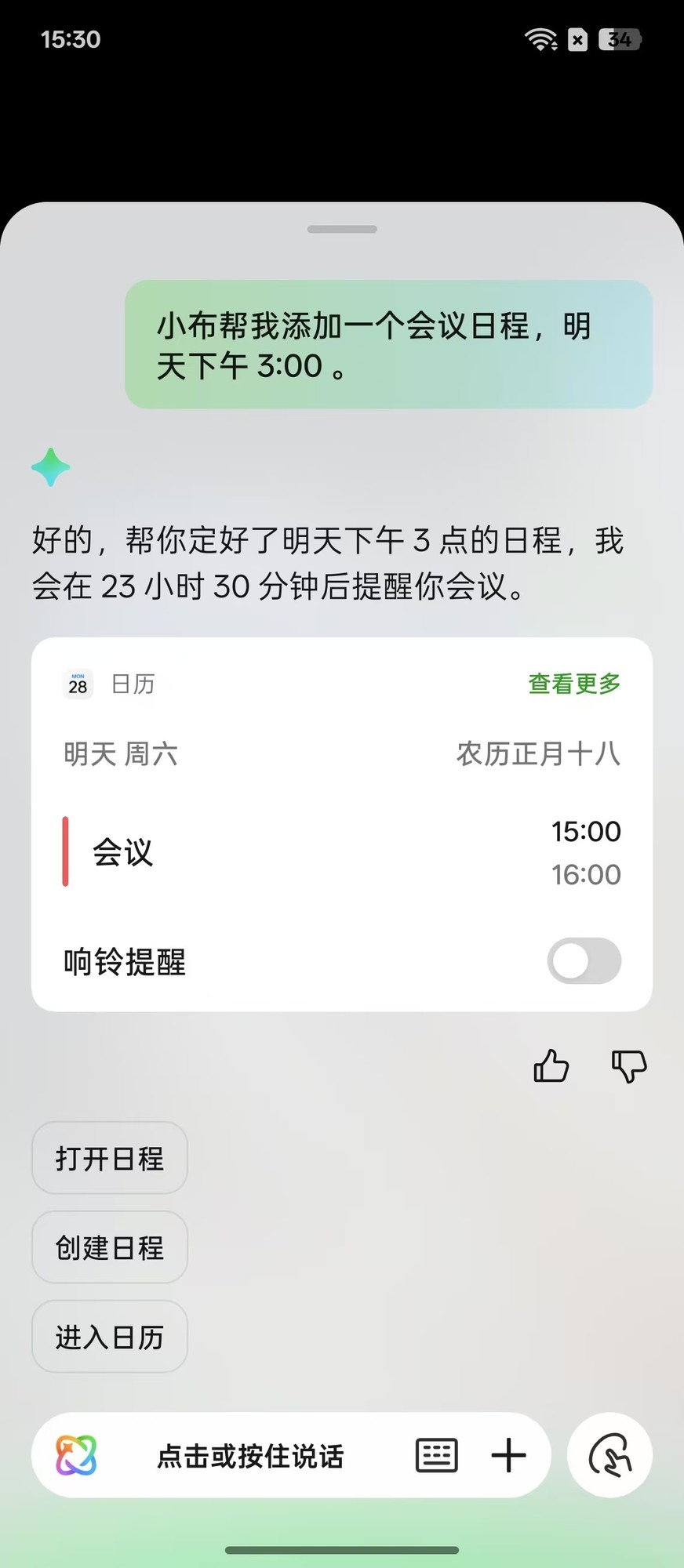Open the screen touch recognition button
Viewport: 684px width, 1568px height.
click(x=609, y=1456)
